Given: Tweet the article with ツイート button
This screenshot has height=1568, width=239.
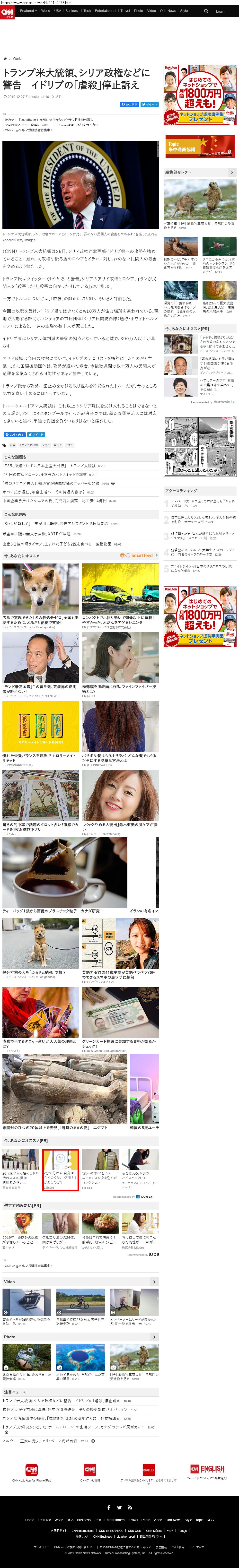Looking at the screenshot, I should [150, 104].
